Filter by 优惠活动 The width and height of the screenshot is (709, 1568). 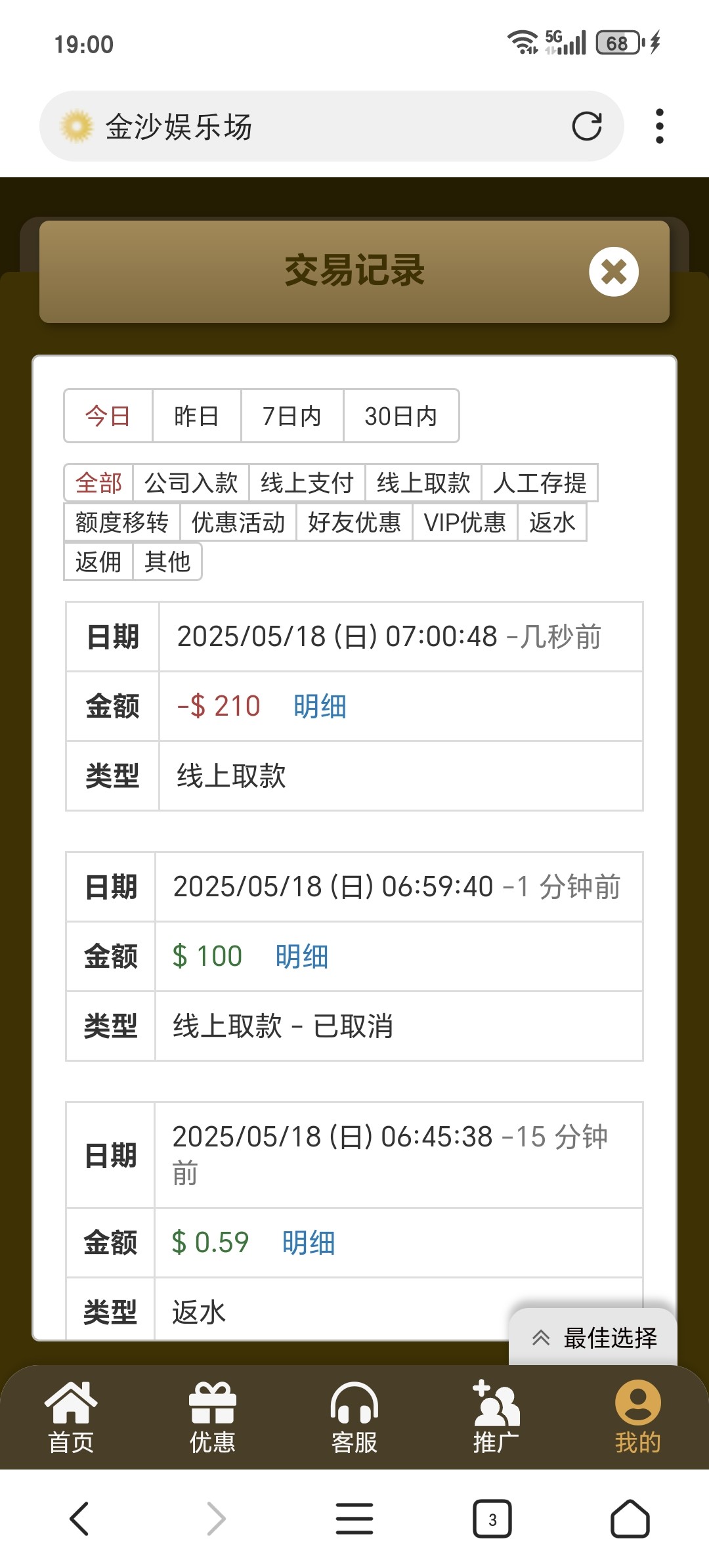(238, 522)
